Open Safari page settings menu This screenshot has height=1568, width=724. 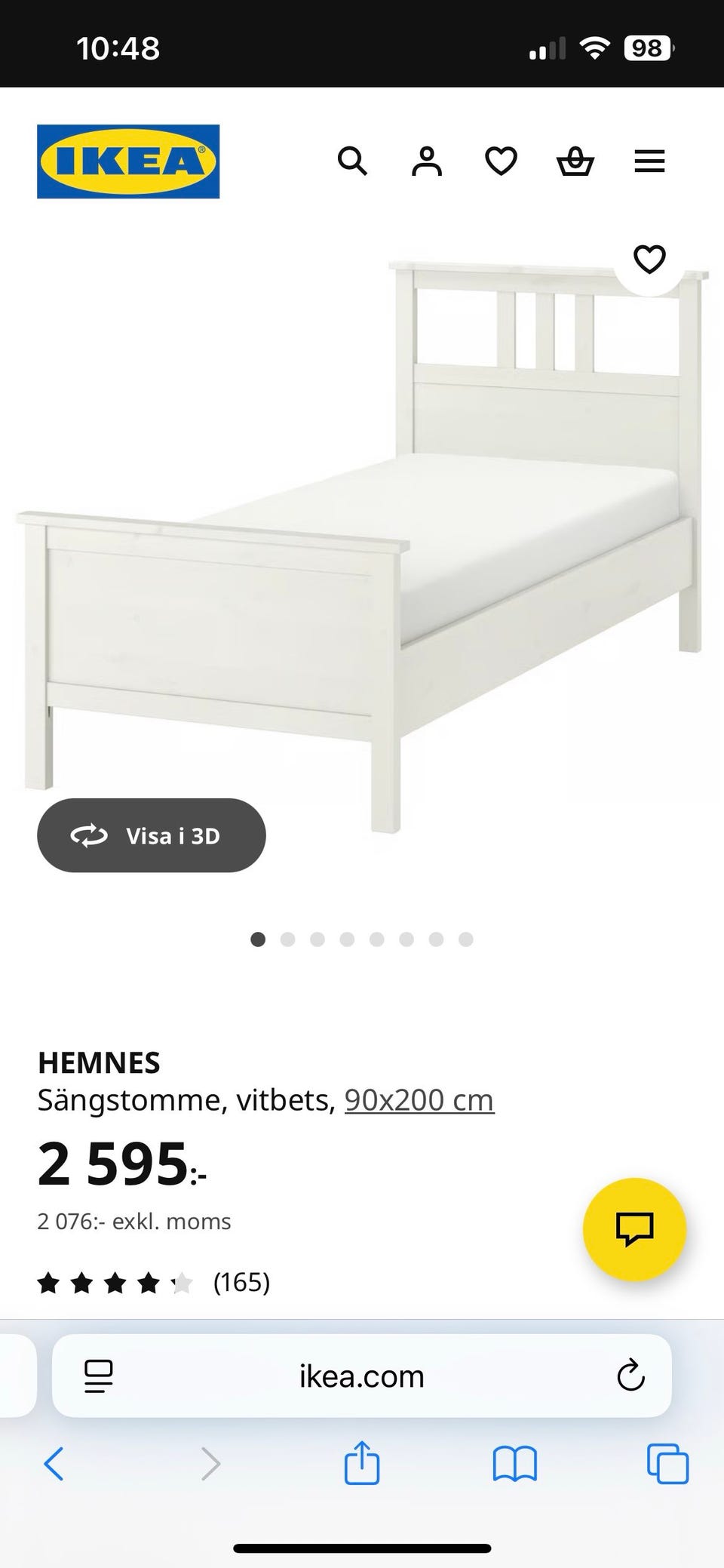click(x=99, y=1376)
